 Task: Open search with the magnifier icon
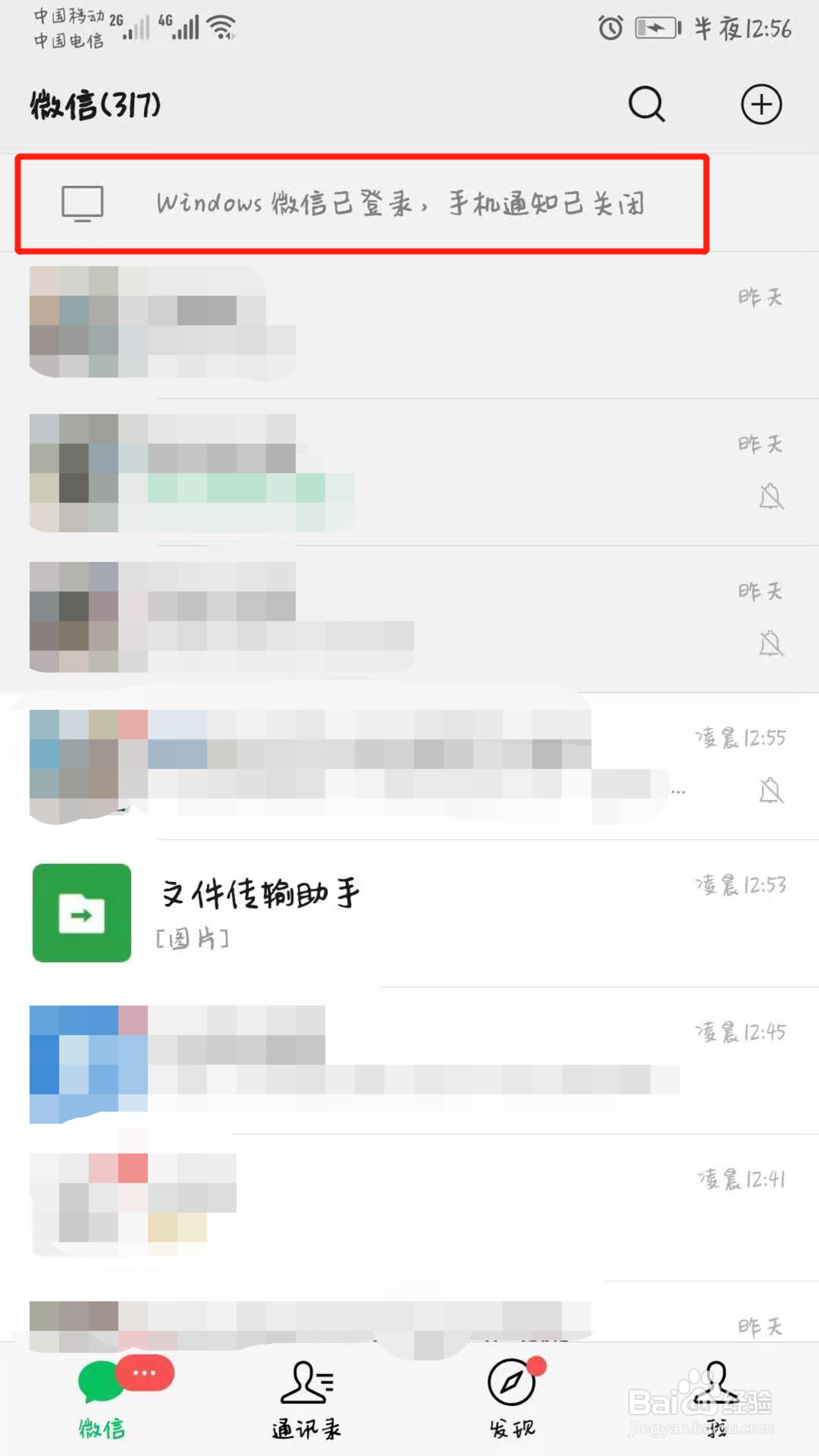pyautogui.click(x=646, y=105)
